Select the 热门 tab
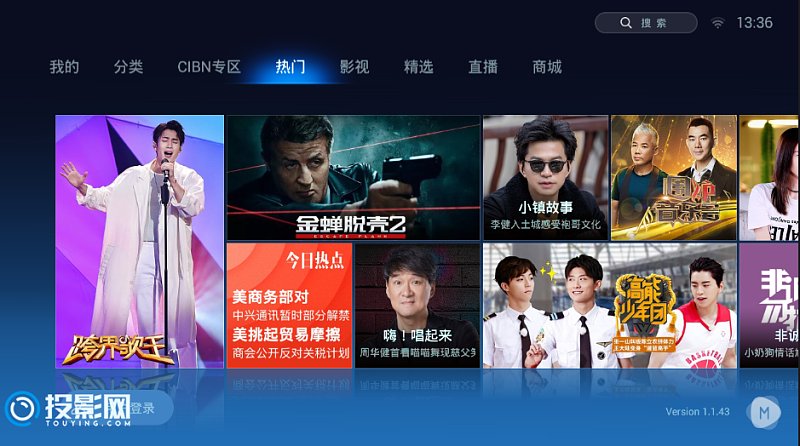The image size is (800, 446). [x=290, y=67]
